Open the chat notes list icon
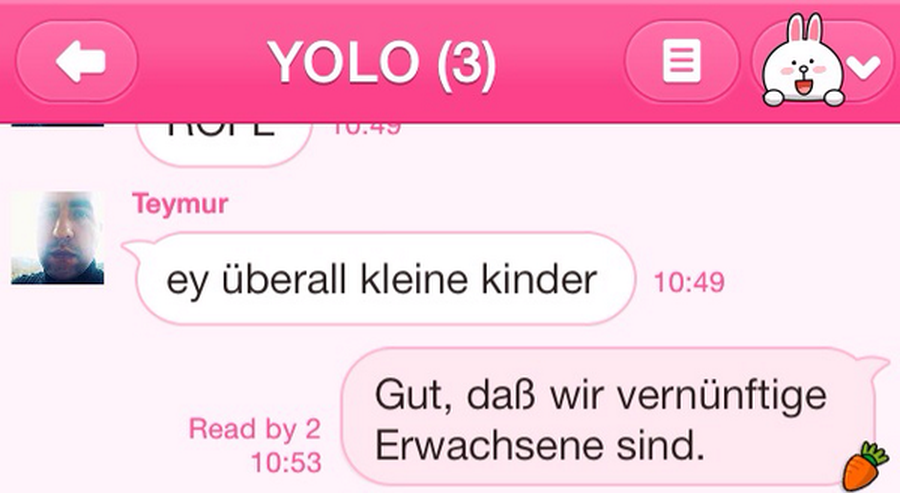This screenshot has height=493, width=900. pos(682,63)
